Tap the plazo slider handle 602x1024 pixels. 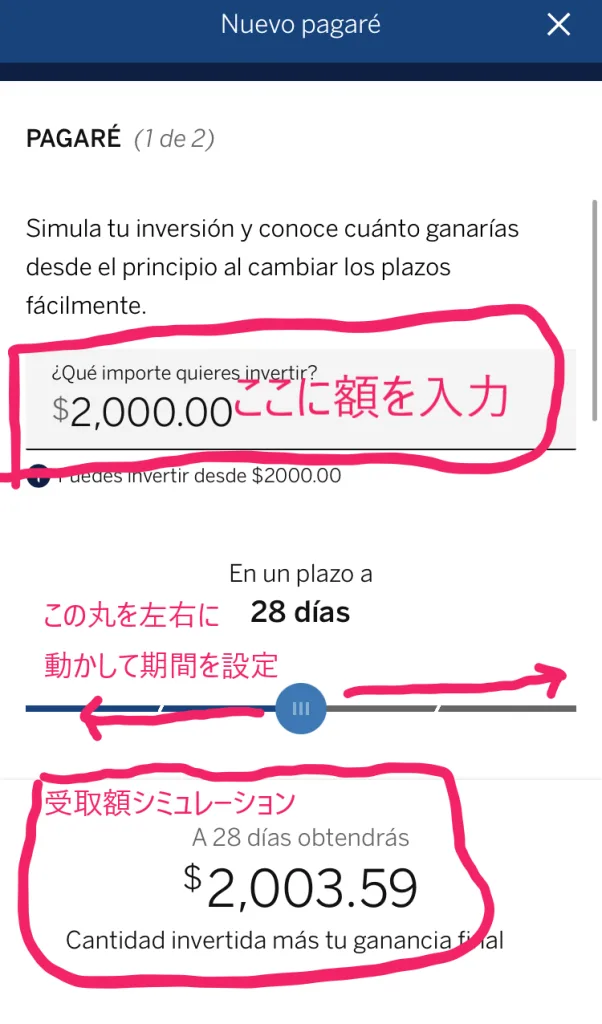coord(301,708)
